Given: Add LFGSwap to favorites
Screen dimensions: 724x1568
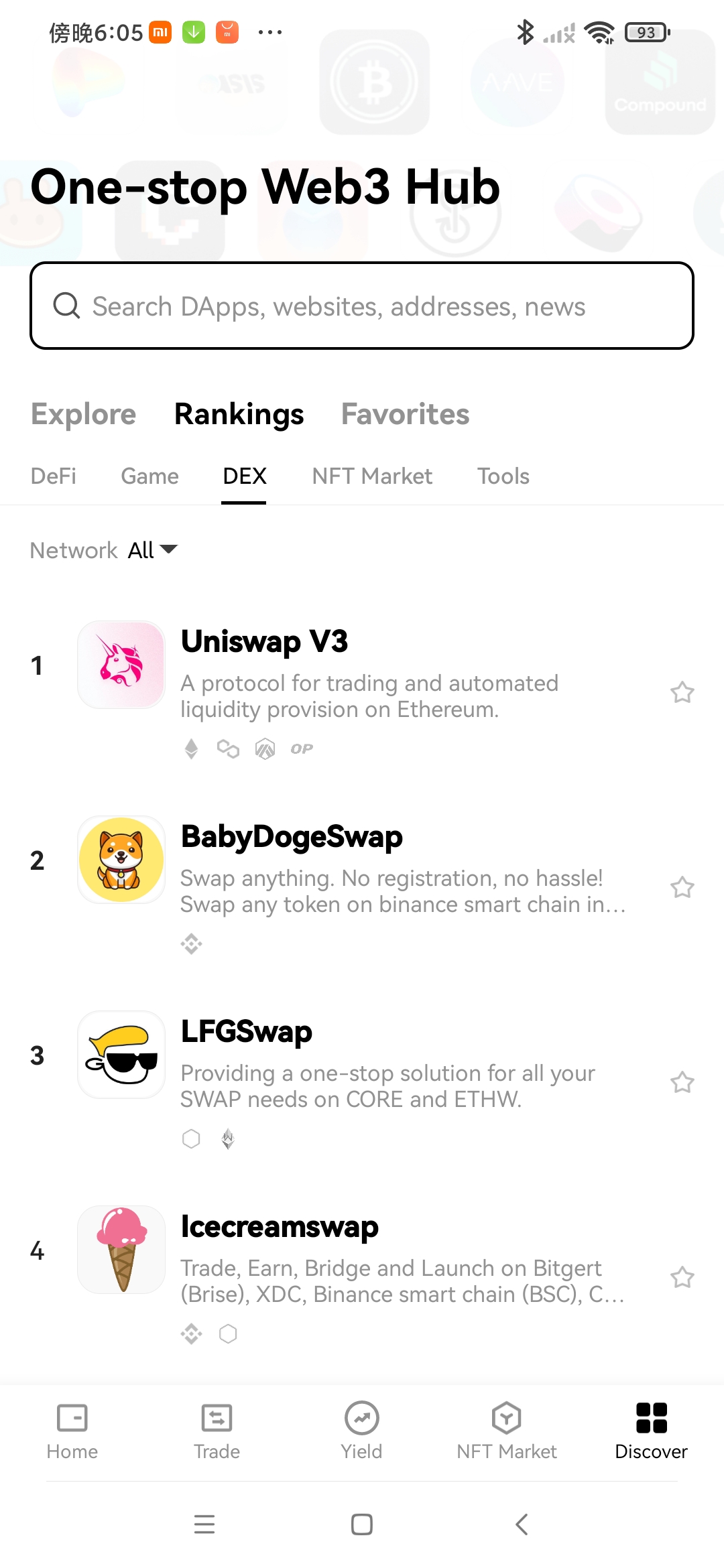Looking at the screenshot, I should pyautogui.click(x=682, y=1082).
